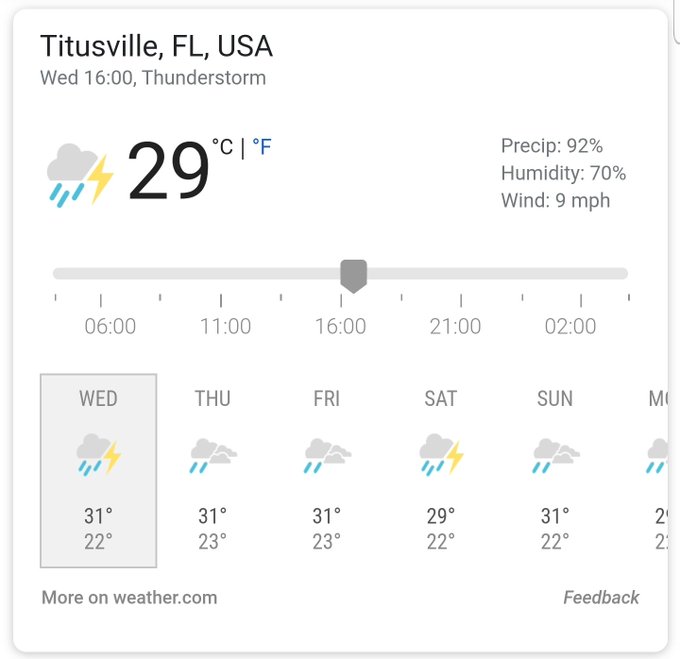
Task: Open More on weather.com
Action: tap(129, 597)
